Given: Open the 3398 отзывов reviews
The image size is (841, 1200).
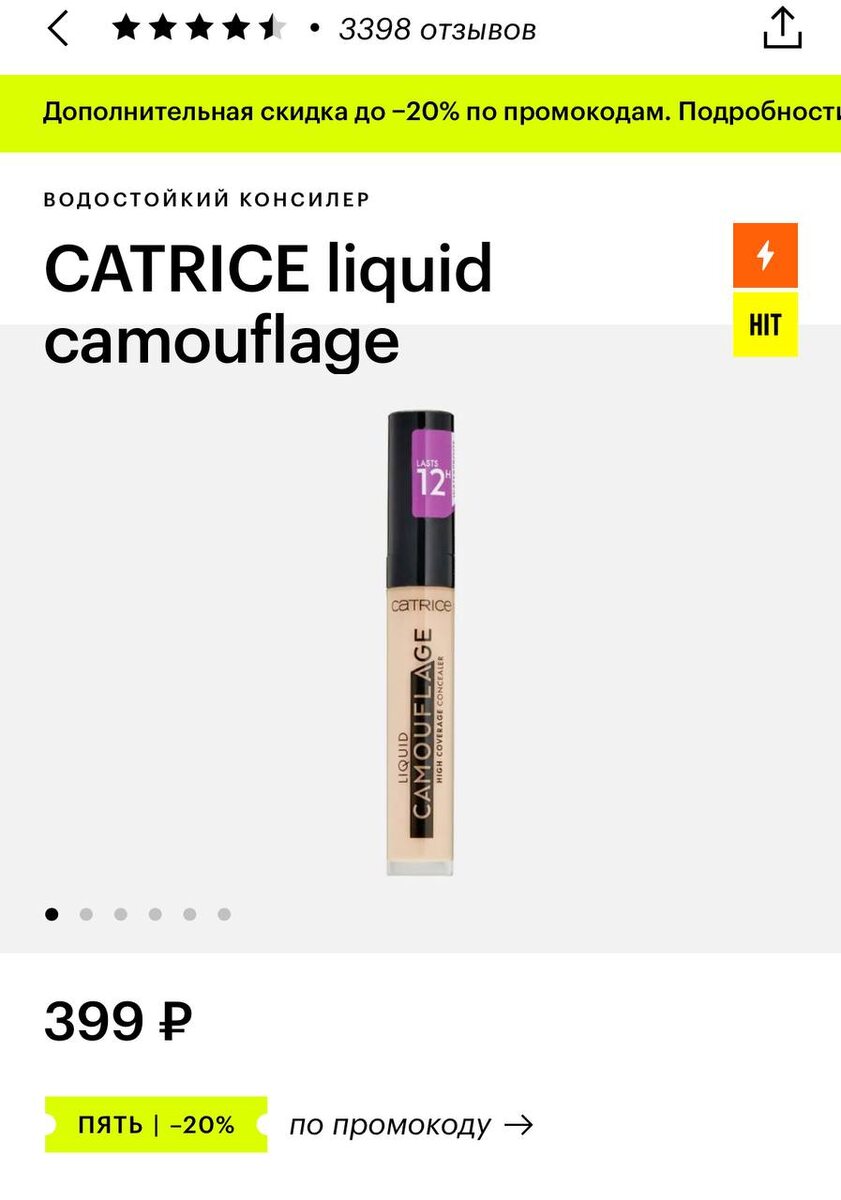Looking at the screenshot, I should tap(437, 30).
